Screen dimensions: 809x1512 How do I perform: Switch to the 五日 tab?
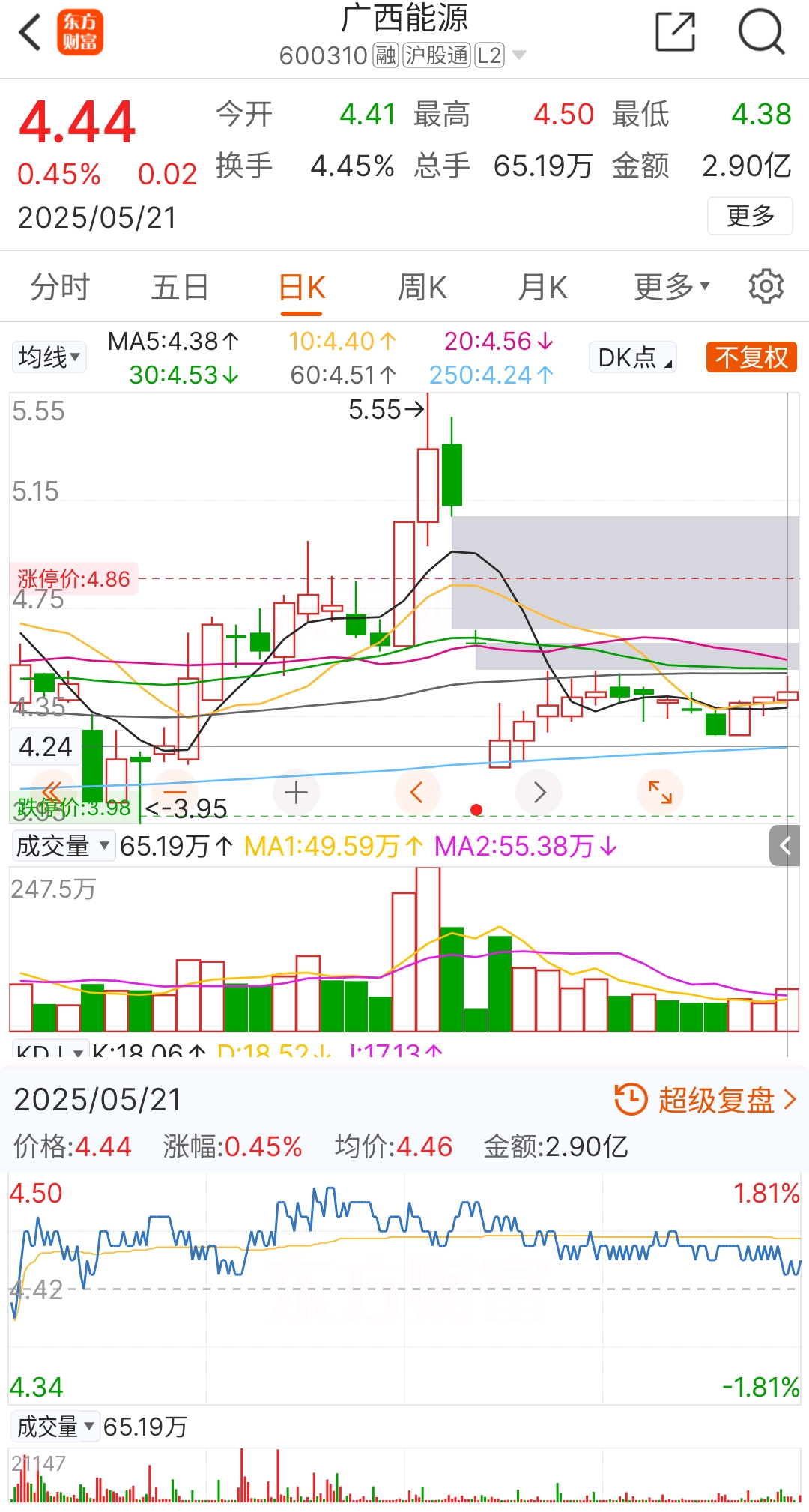(180, 288)
